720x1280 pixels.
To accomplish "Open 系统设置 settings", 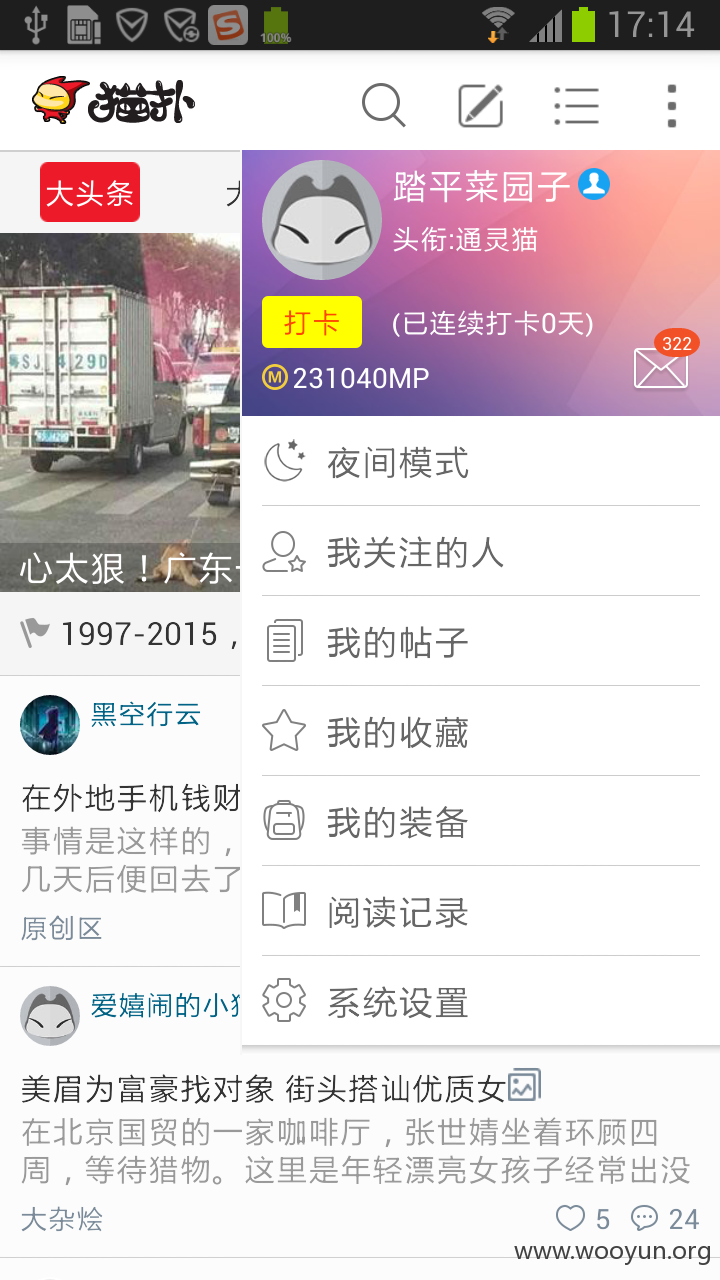I will 481,1002.
